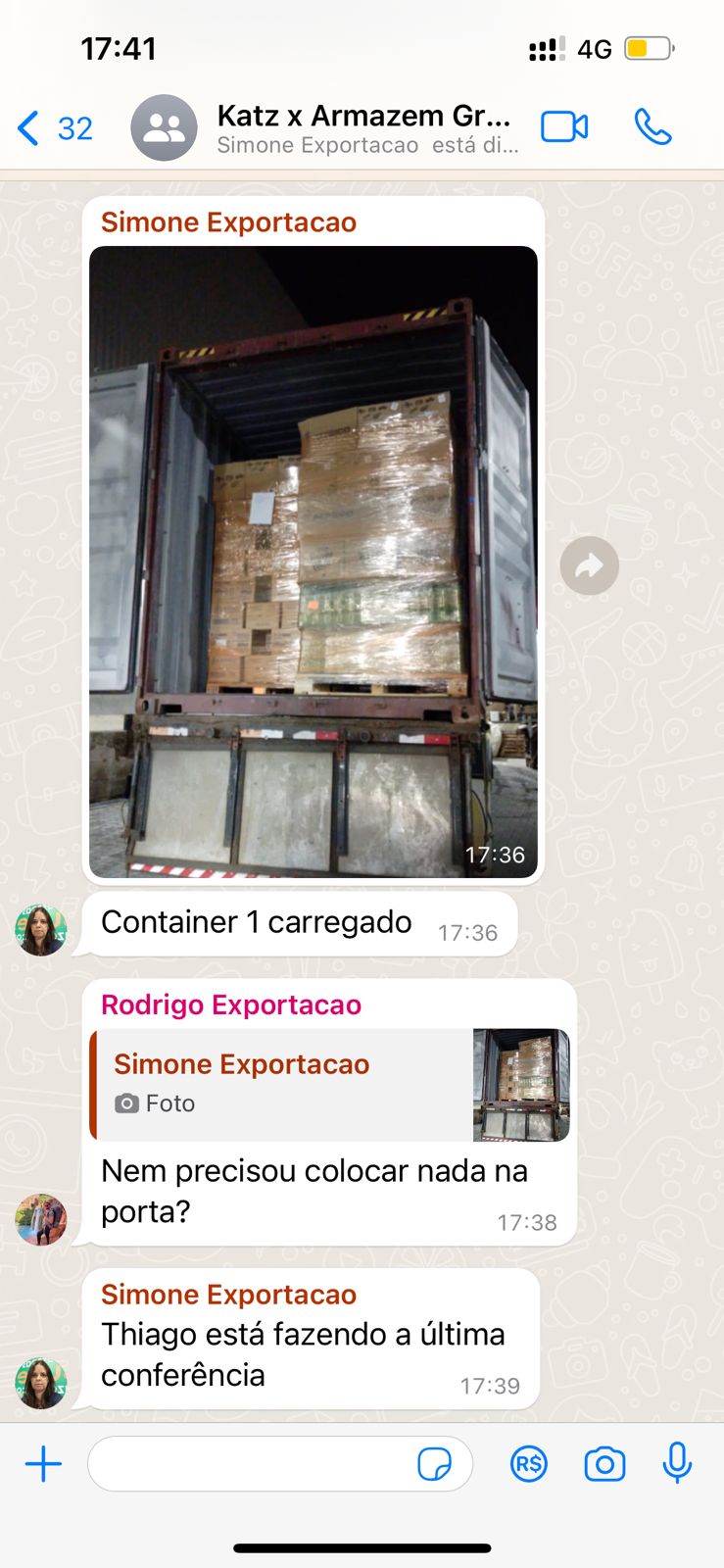Screen dimensions: 724x1568
Task: Start a video call with the group
Action: coord(564,127)
